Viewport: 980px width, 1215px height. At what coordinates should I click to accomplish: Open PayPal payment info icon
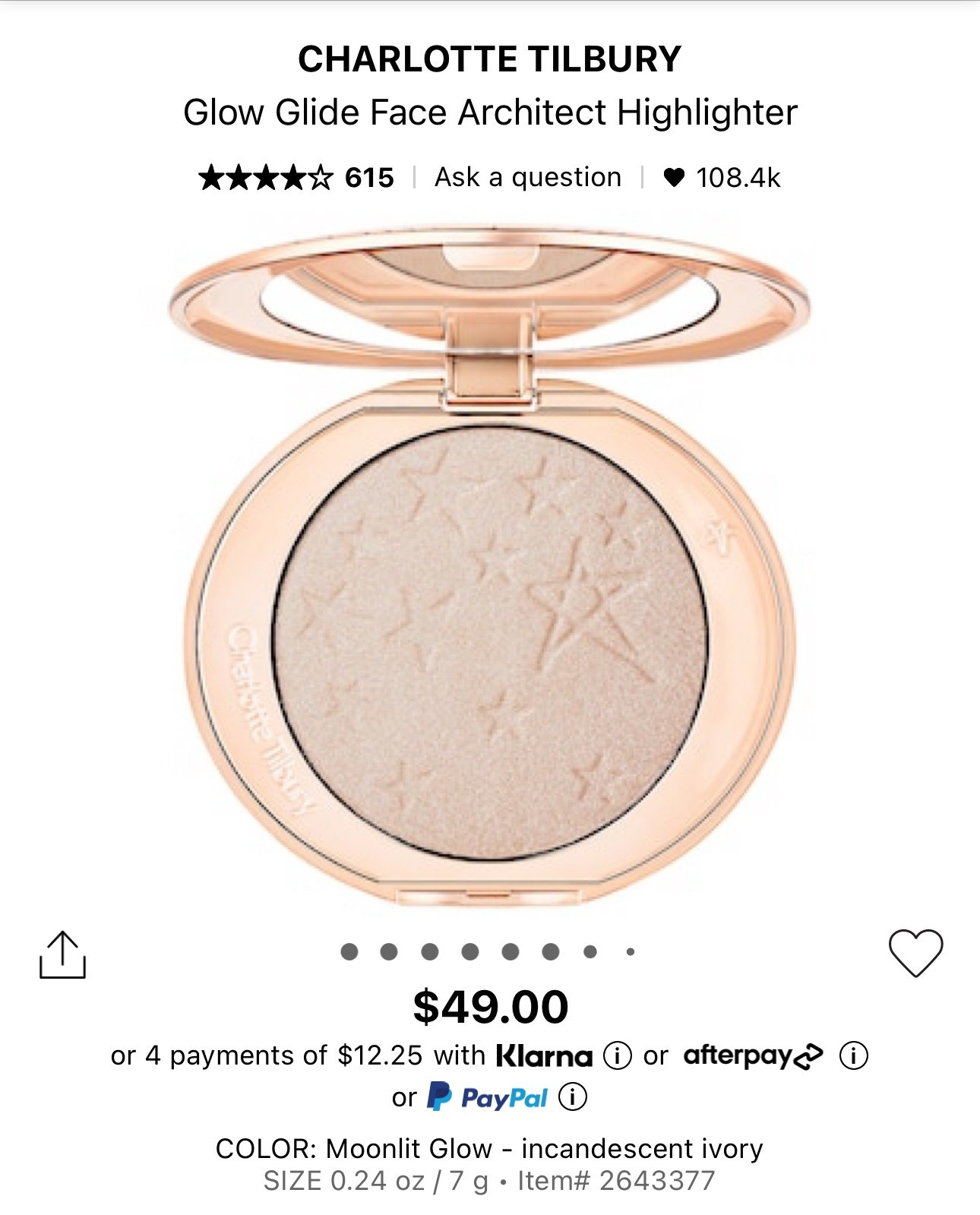tap(573, 1097)
